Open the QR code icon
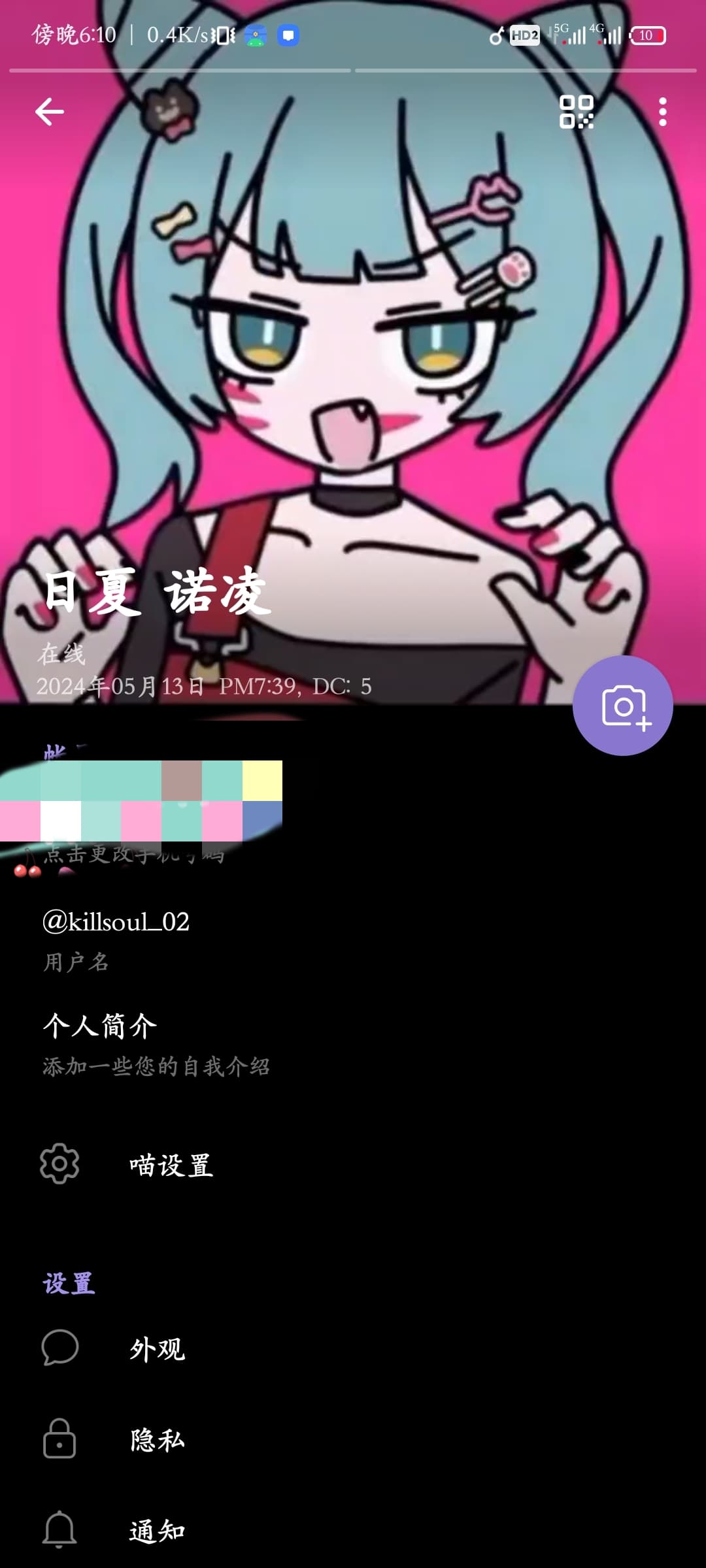The image size is (706, 1568). pyautogui.click(x=576, y=112)
